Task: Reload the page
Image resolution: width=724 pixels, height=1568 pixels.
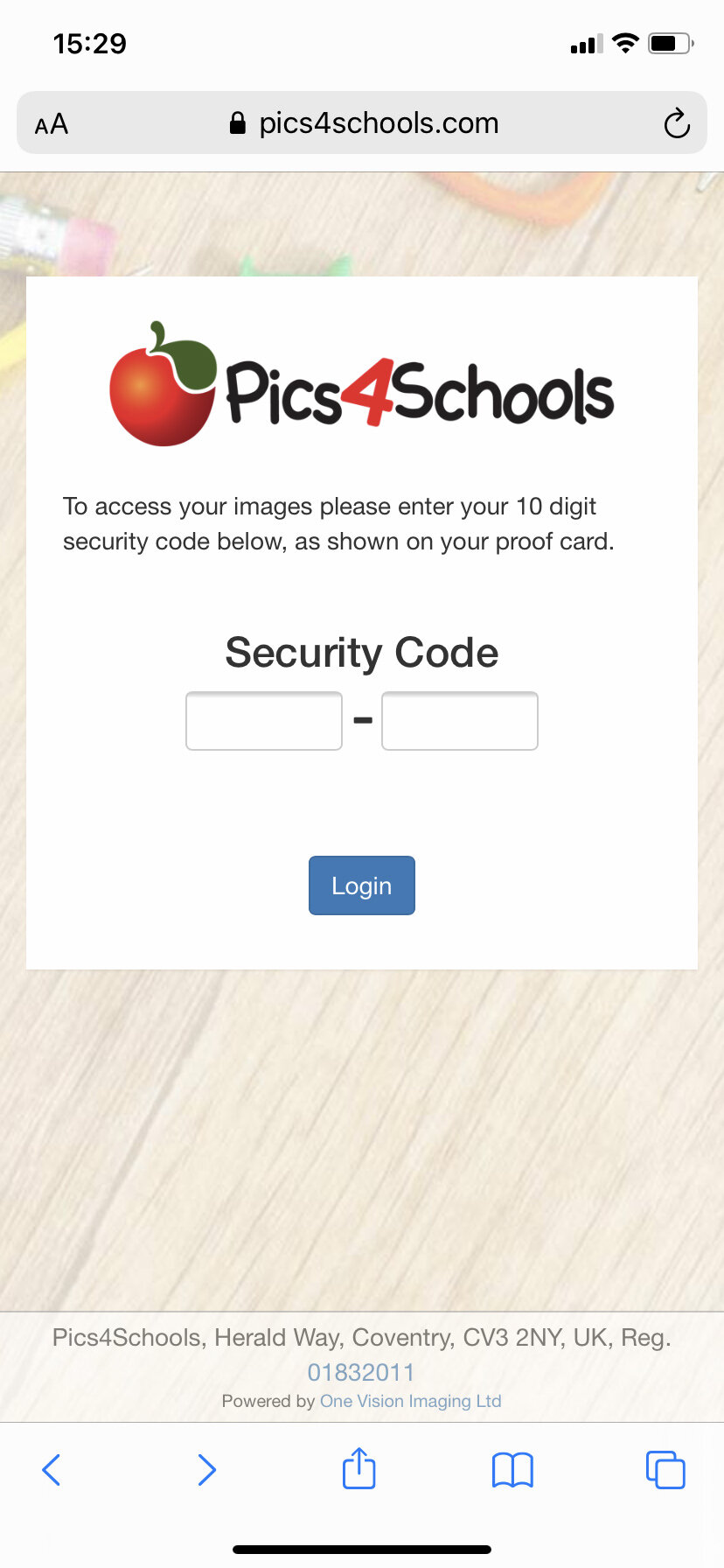Action: 677,123
